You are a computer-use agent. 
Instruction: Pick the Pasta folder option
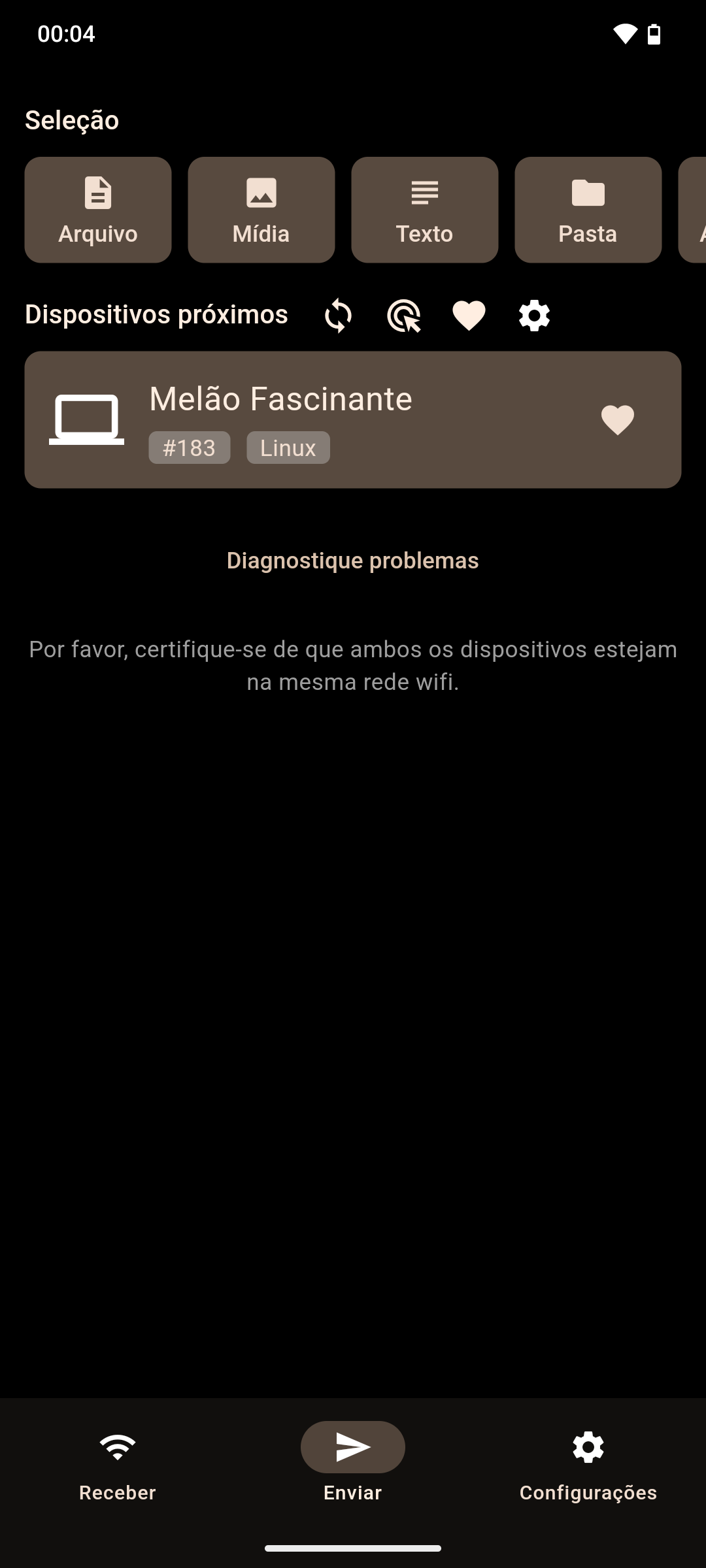click(x=588, y=210)
